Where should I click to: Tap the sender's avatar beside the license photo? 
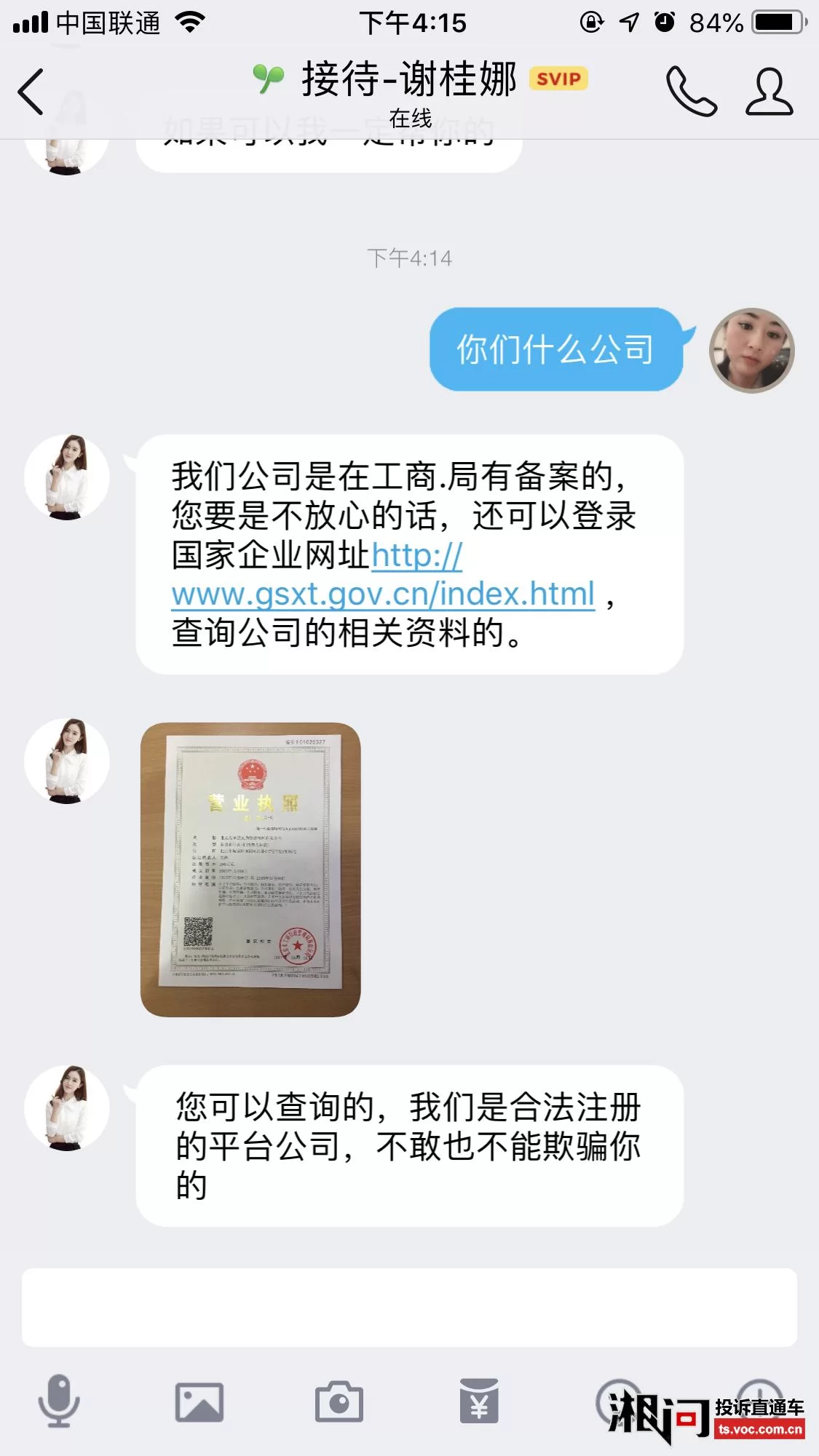(x=67, y=761)
